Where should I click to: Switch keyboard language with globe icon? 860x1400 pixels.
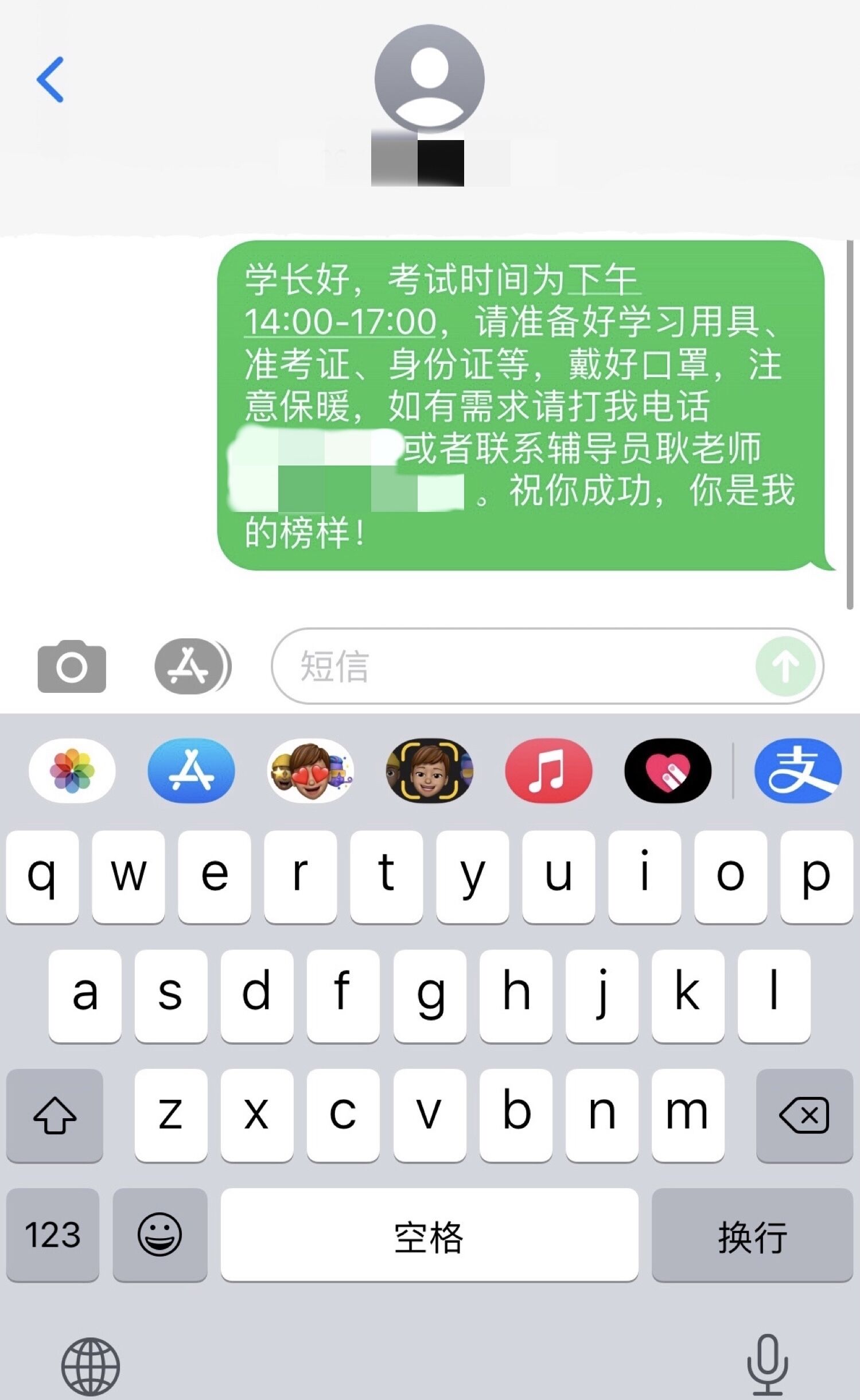(91, 1367)
